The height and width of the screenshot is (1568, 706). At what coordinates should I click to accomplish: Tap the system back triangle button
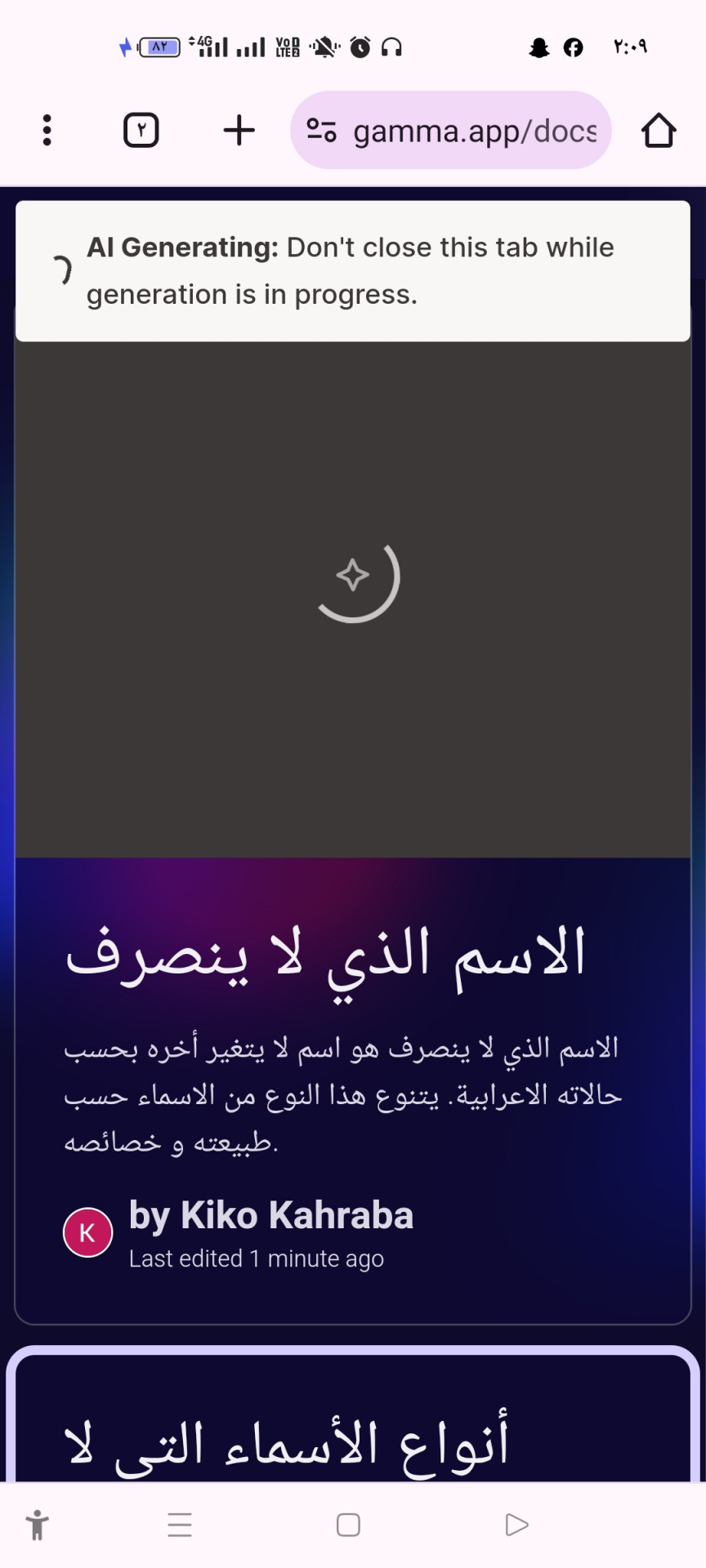(x=516, y=1525)
